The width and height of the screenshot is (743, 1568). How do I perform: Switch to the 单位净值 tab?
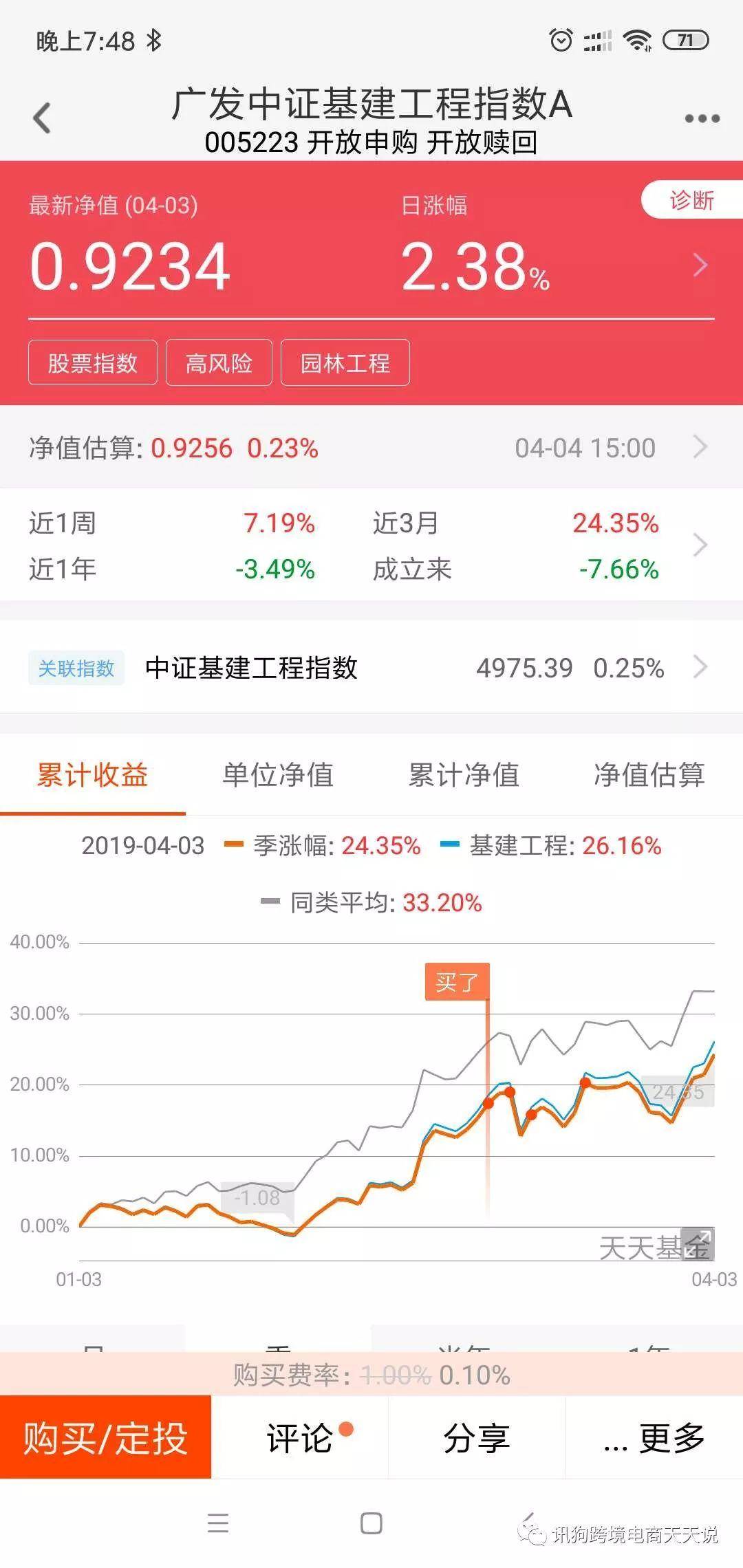[278, 775]
